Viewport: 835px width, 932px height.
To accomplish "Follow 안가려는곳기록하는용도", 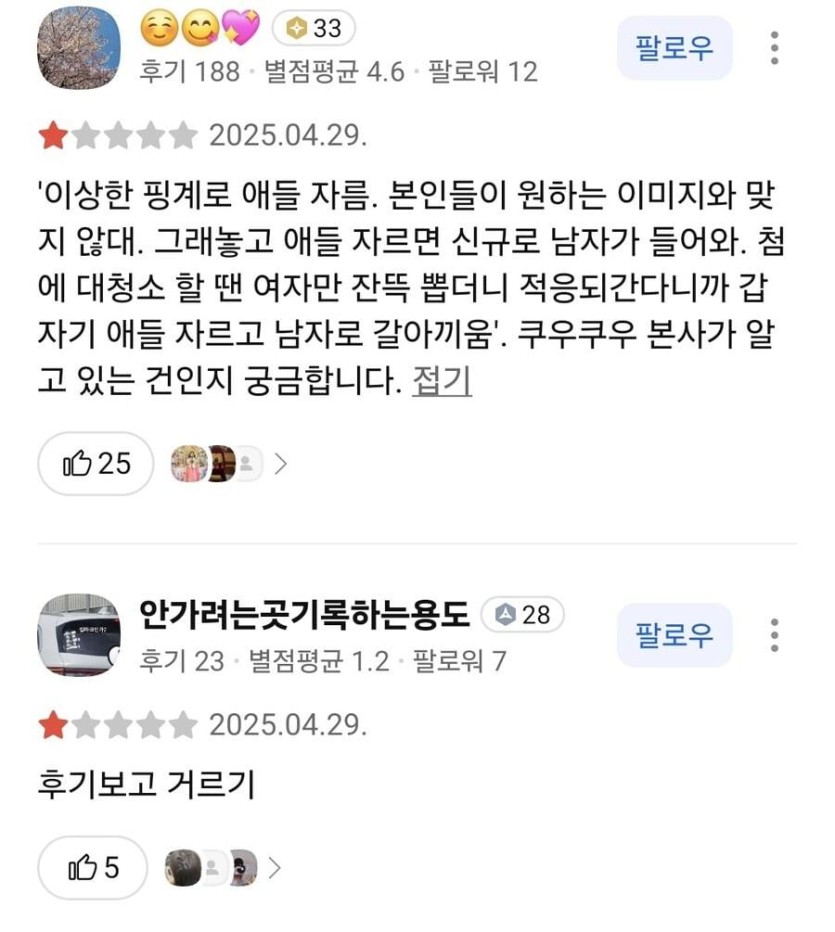I will coord(673,634).
